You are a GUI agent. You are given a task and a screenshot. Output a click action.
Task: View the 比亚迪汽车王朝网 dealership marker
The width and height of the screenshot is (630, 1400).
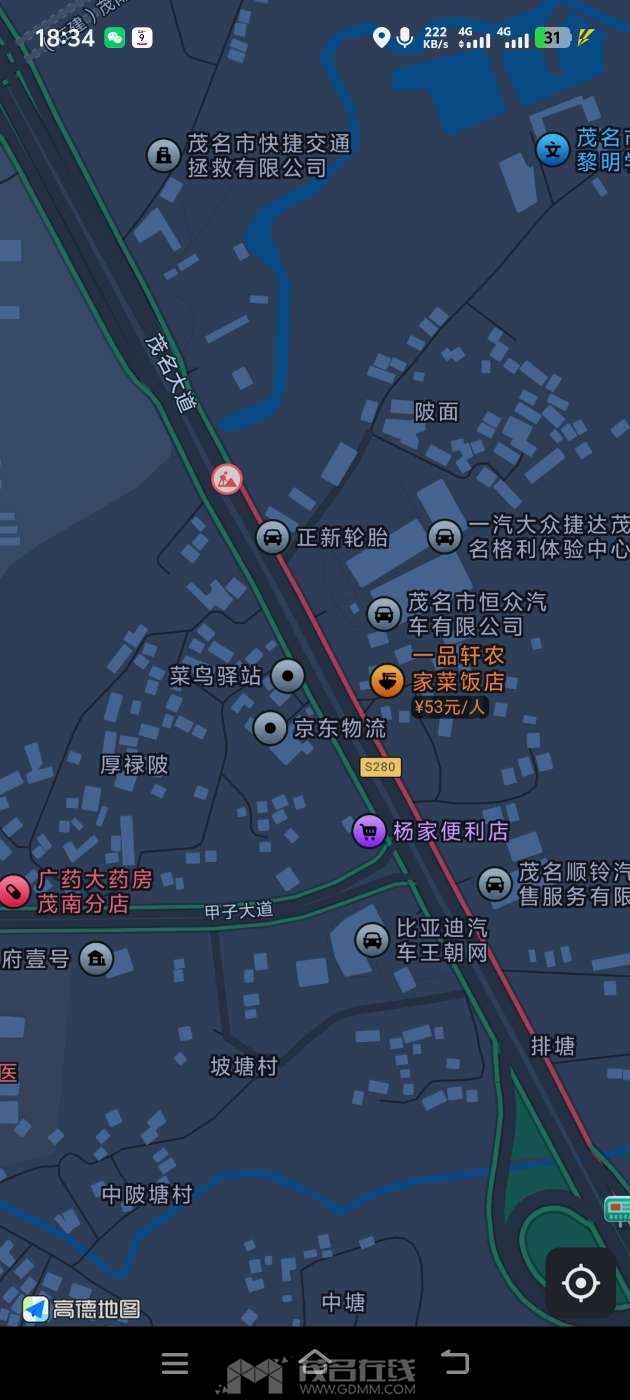click(372, 940)
